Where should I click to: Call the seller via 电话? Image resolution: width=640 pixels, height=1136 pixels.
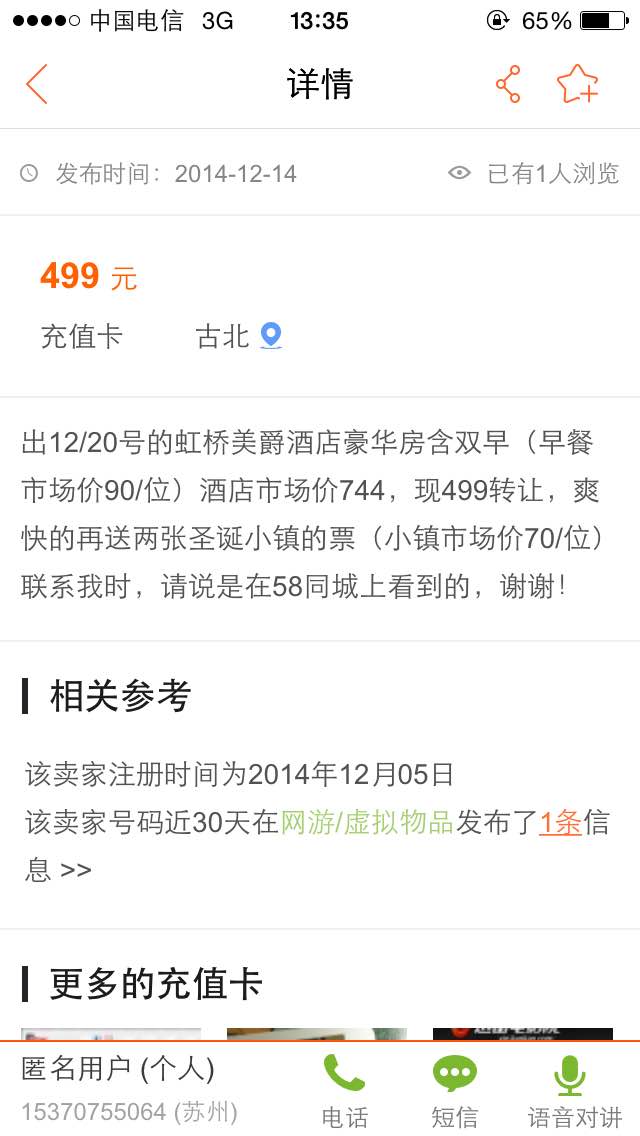point(345,1089)
